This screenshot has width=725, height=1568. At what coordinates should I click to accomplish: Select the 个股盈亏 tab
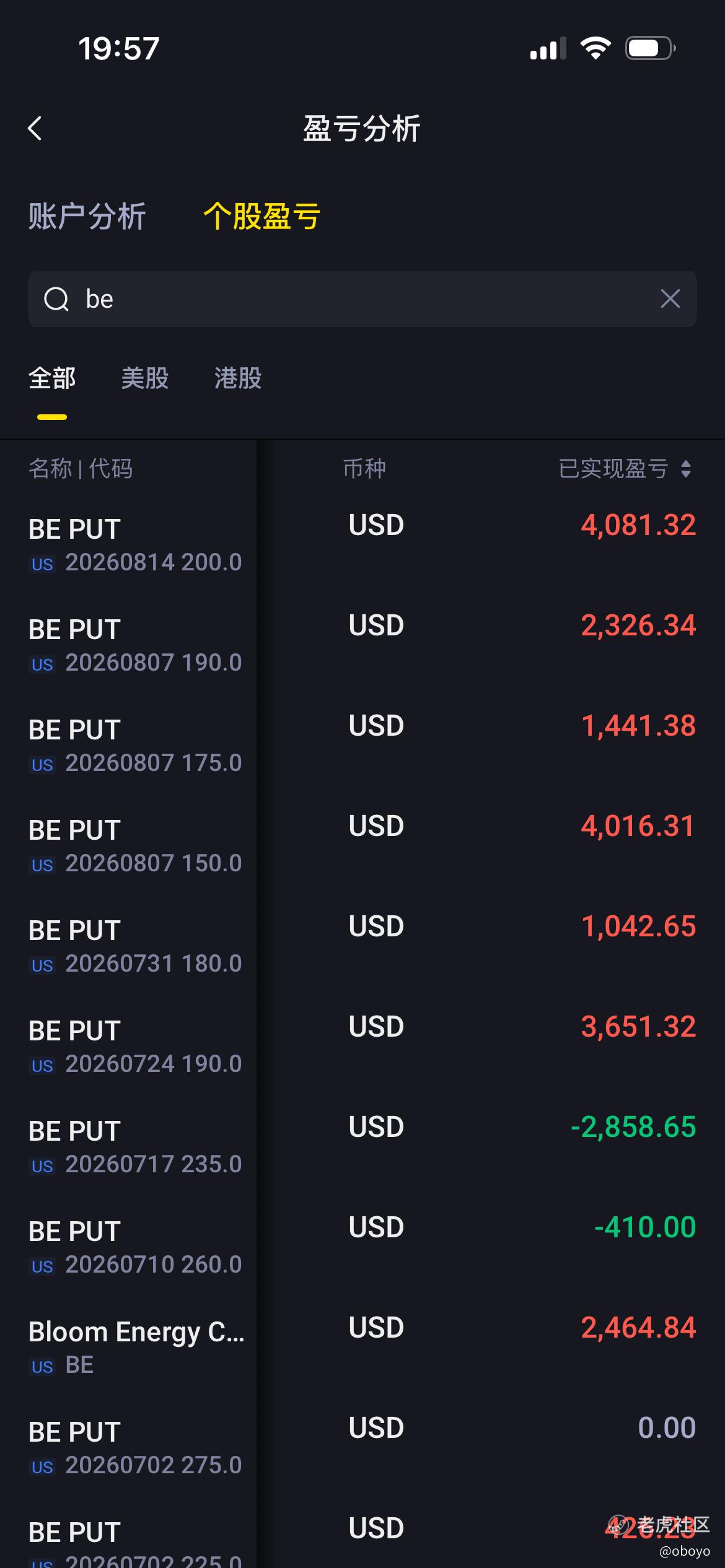262,217
